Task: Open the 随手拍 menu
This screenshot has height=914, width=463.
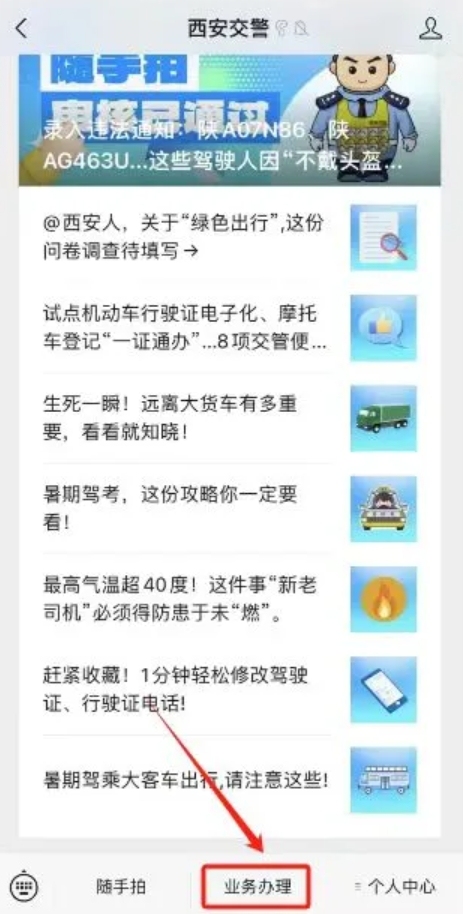Action: point(121,887)
